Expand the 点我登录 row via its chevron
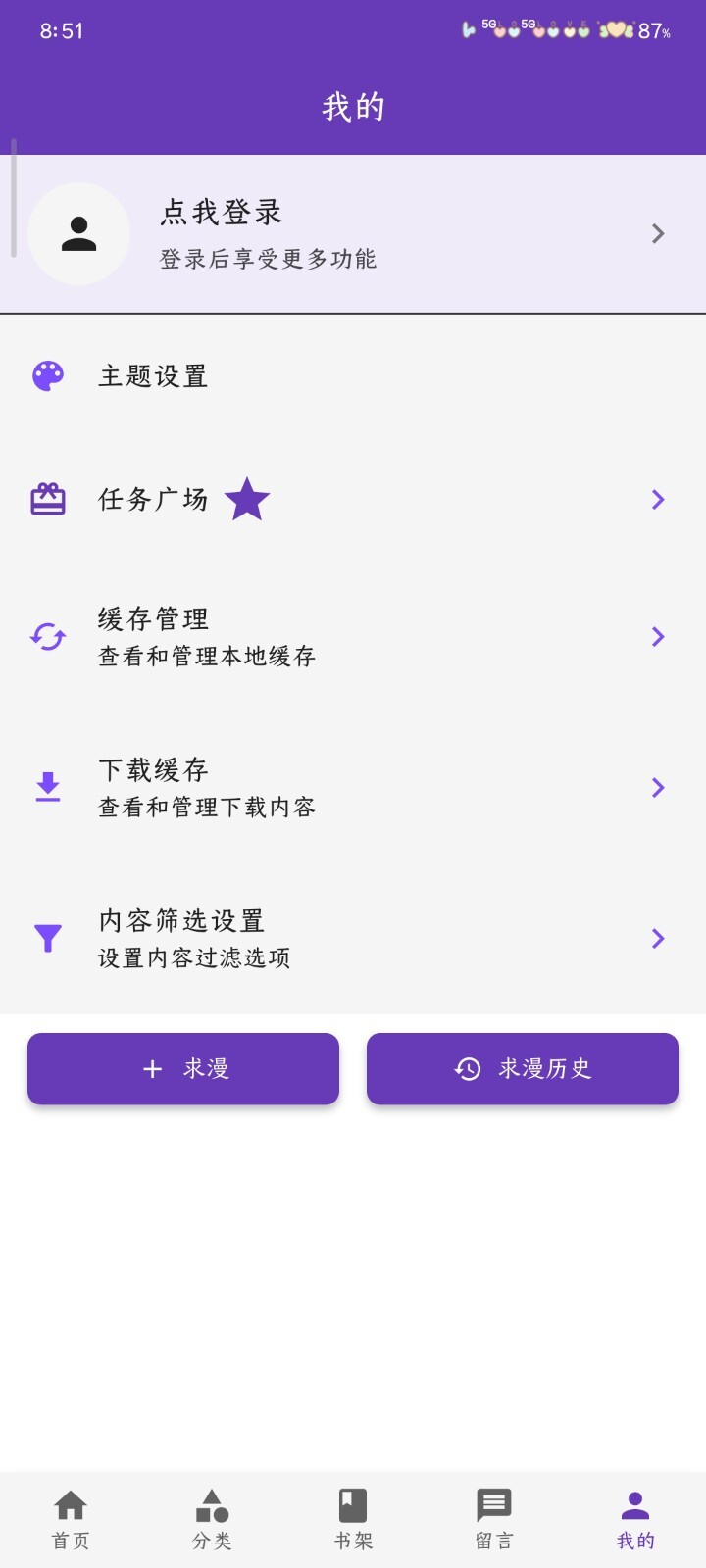706x1568 pixels. [x=656, y=233]
